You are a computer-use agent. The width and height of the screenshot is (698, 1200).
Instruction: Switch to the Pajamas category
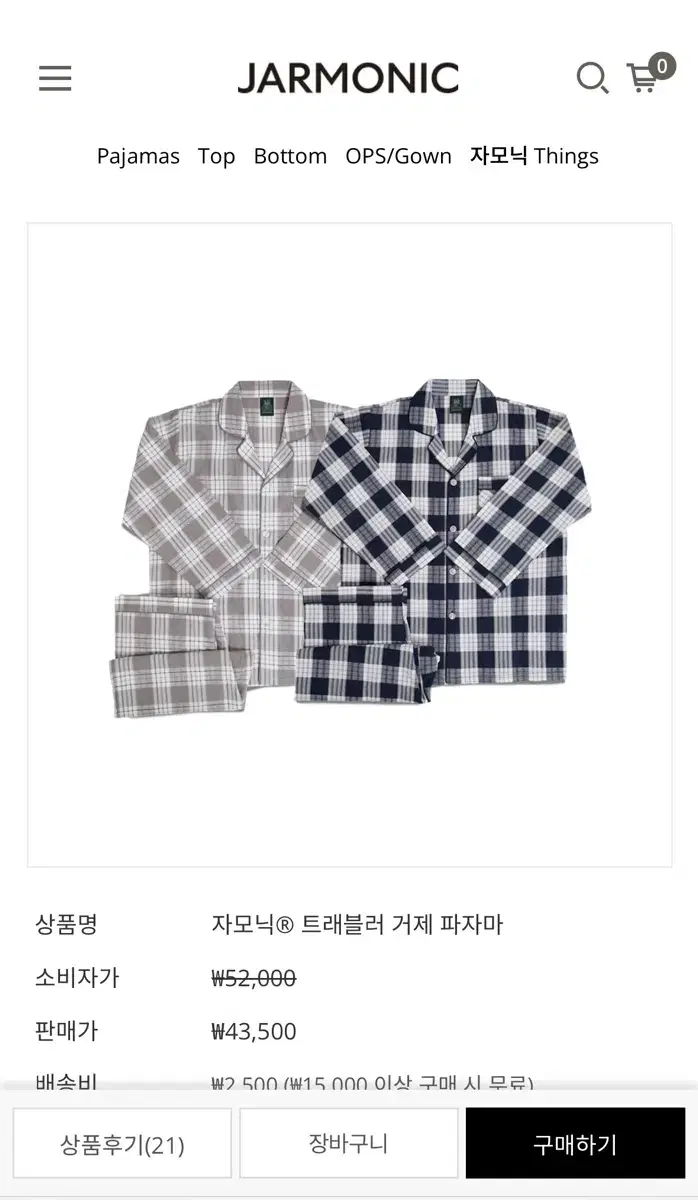point(138,156)
